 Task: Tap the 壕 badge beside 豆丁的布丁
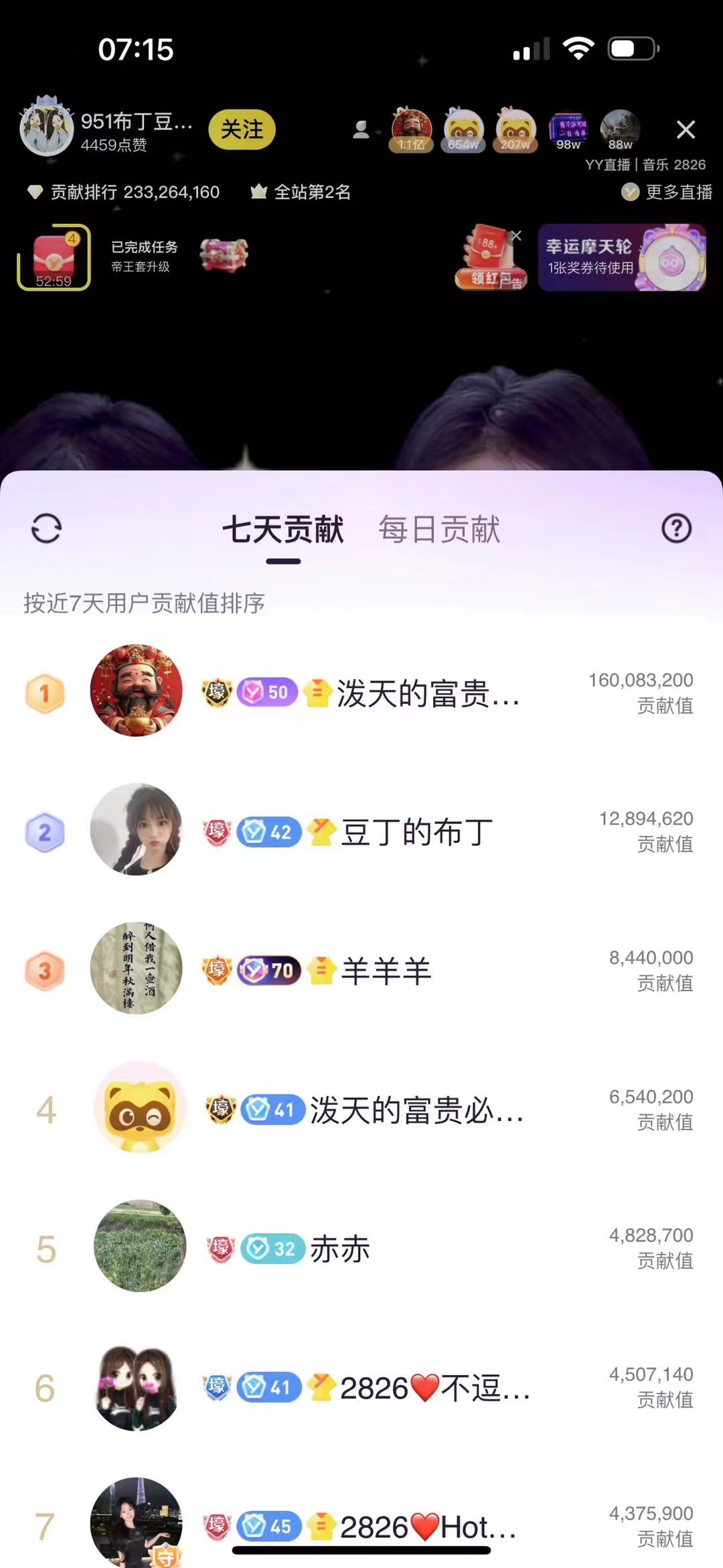(x=218, y=831)
